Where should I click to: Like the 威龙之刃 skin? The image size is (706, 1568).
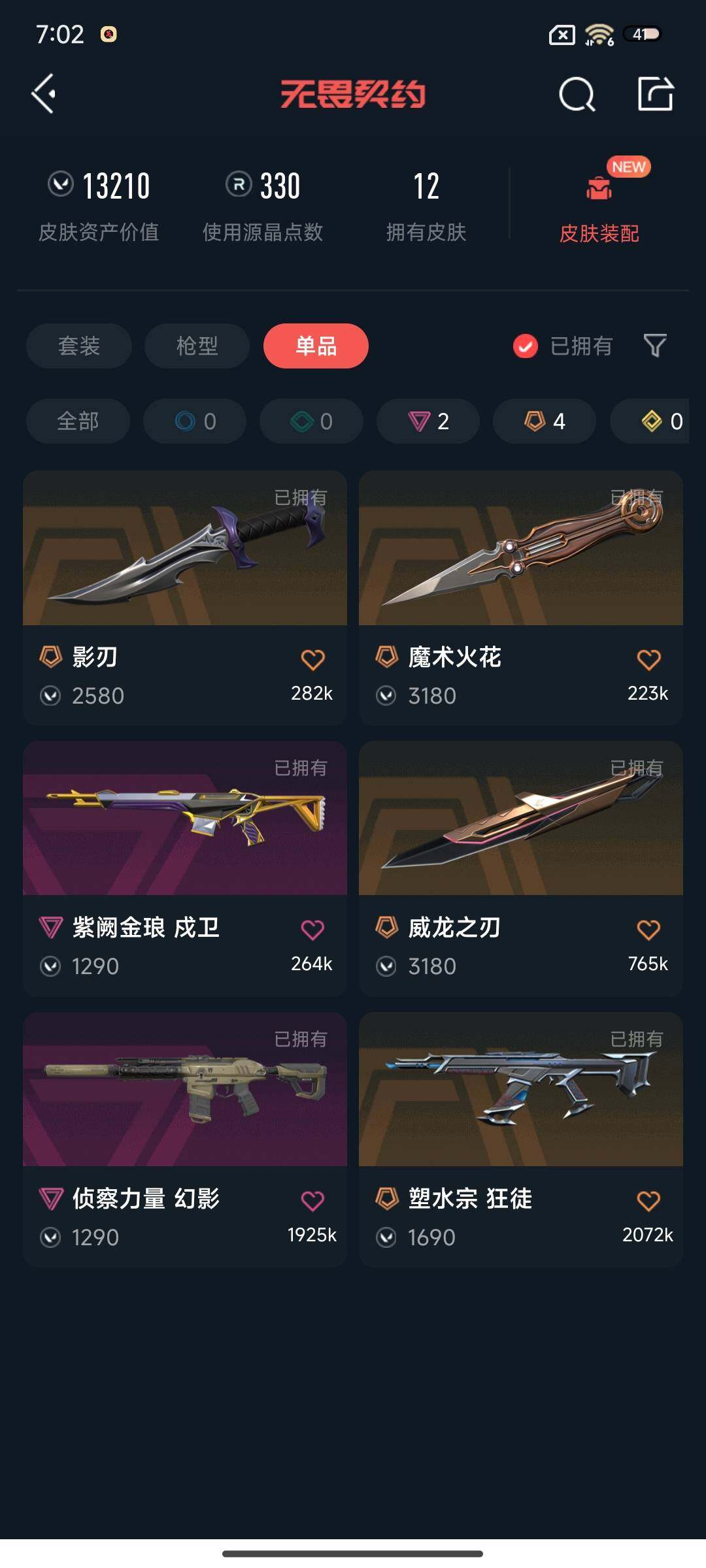(648, 930)
